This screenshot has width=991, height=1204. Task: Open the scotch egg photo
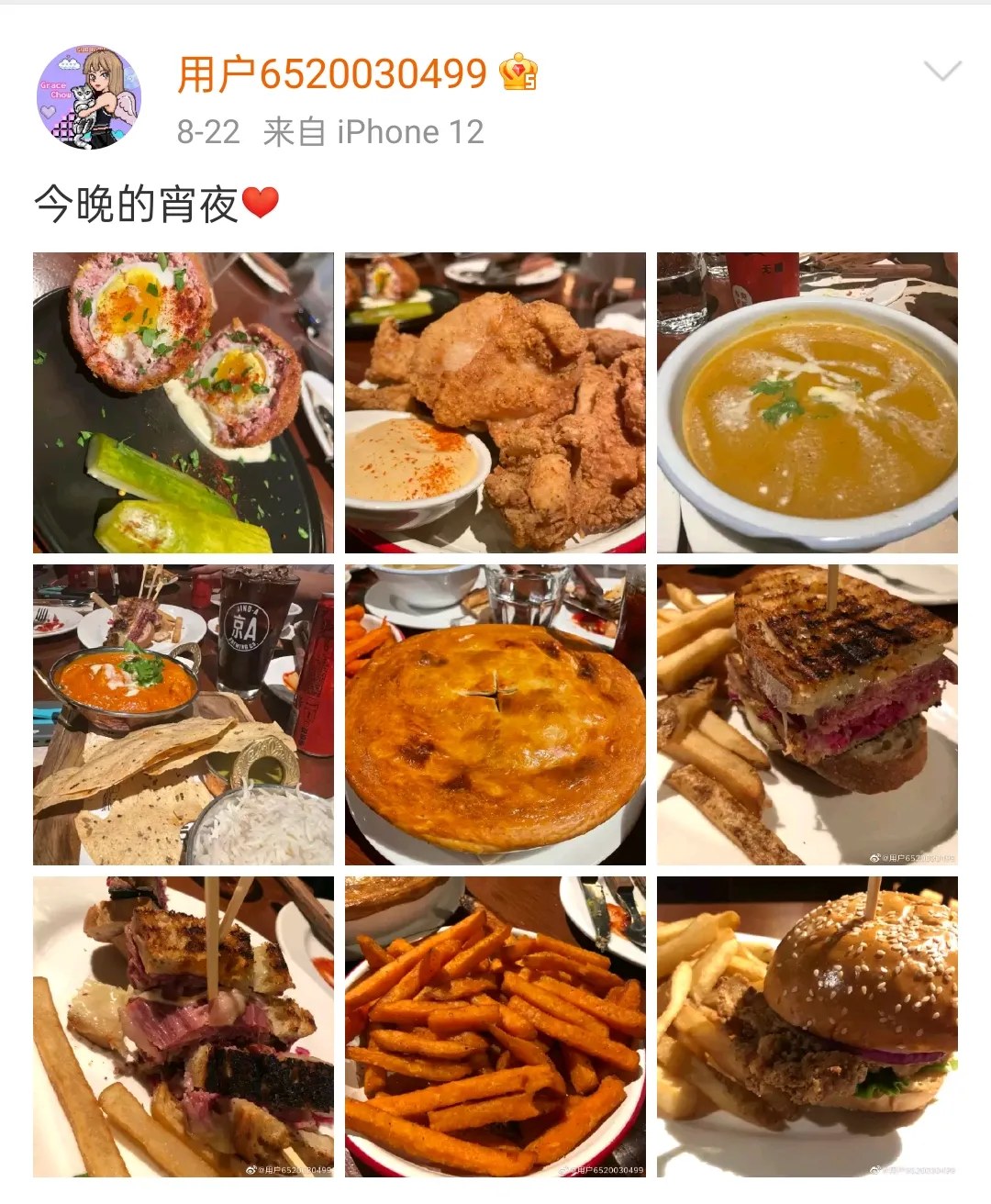(x=184, y=402)
